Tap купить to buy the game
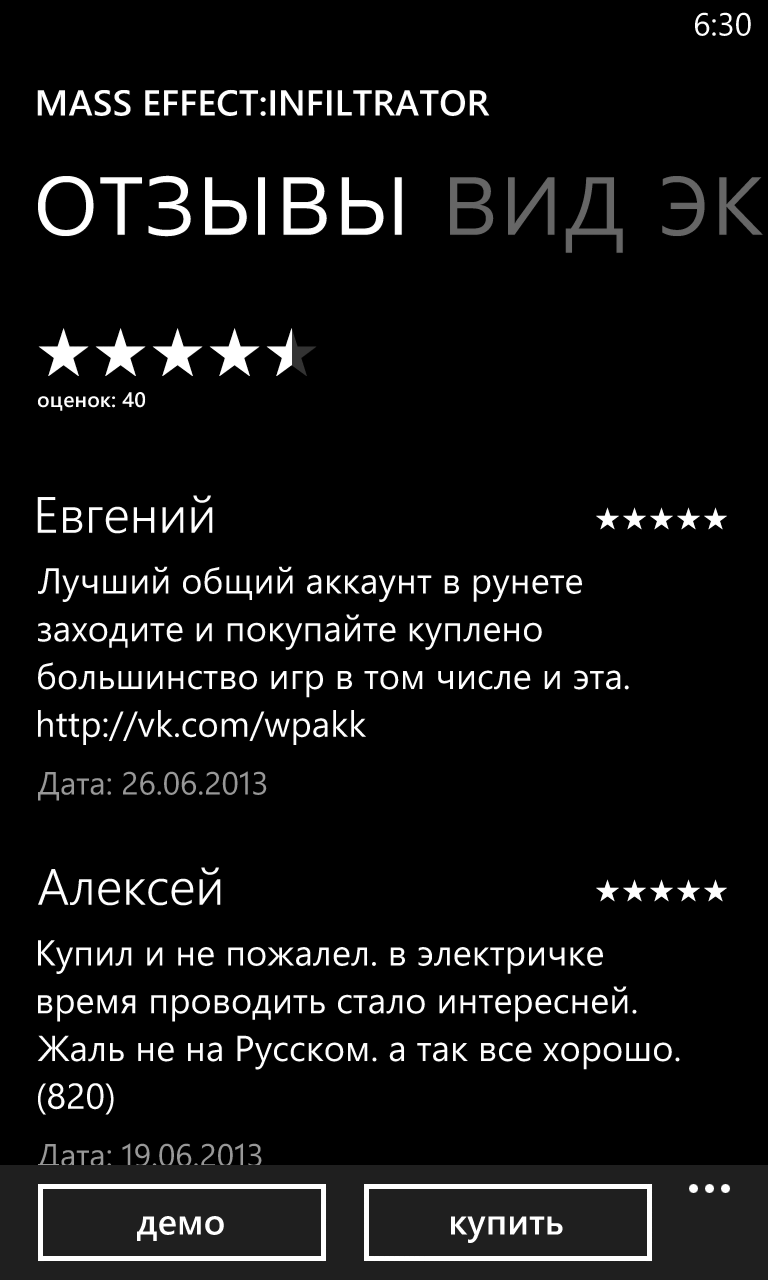The width and height of the screenshot is (768, 1280). pos(507,1223)
